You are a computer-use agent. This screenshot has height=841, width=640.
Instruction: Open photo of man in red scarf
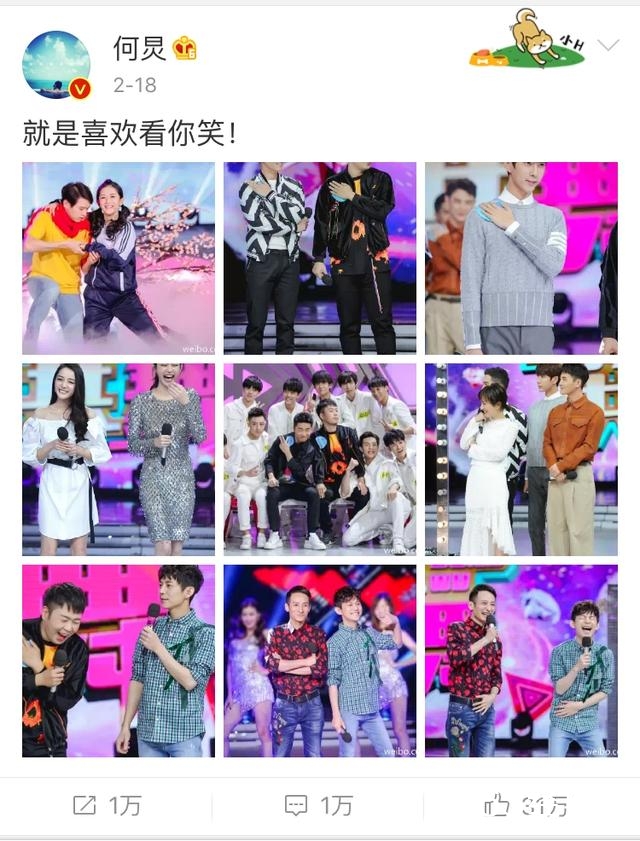pyautogui.click(x=118, y=258)
